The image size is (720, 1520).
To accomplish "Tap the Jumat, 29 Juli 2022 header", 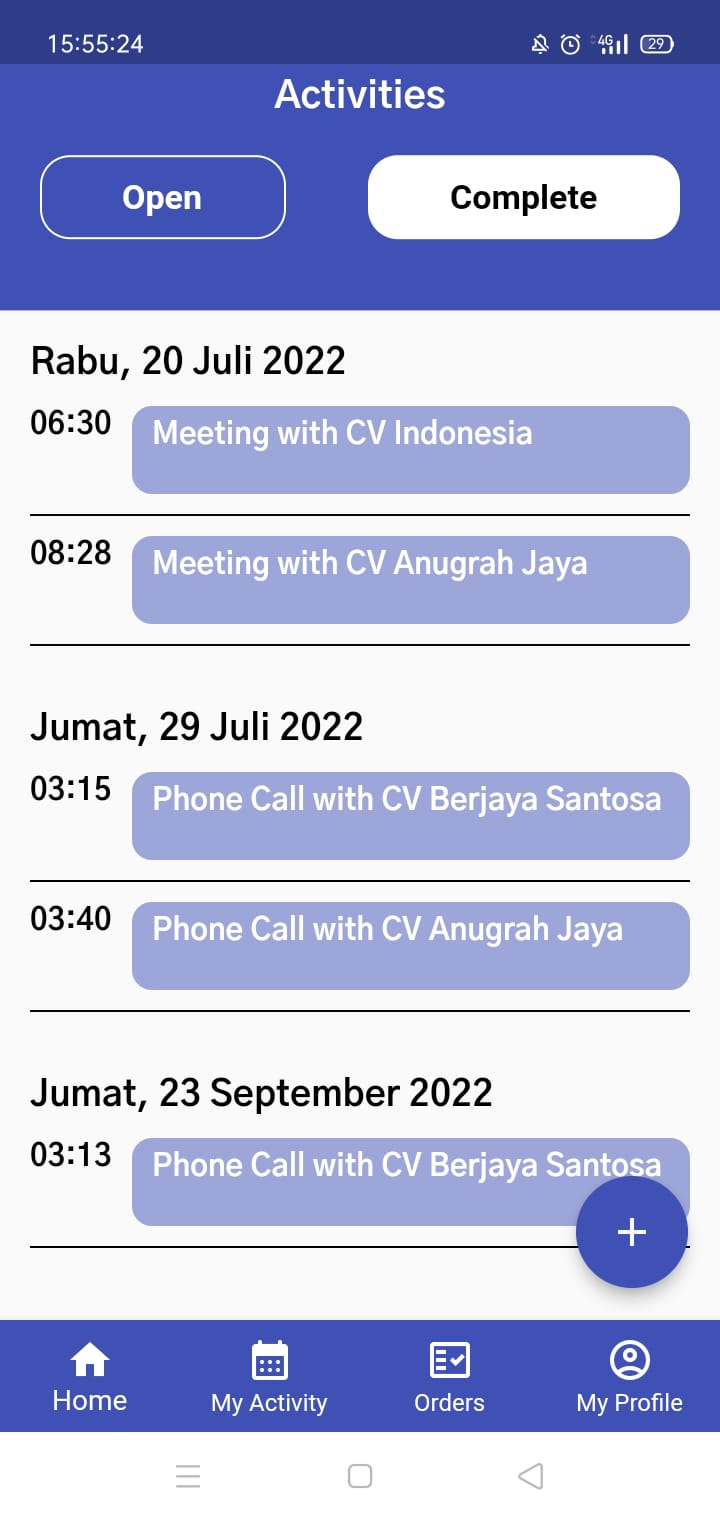I will coord(197,726).
